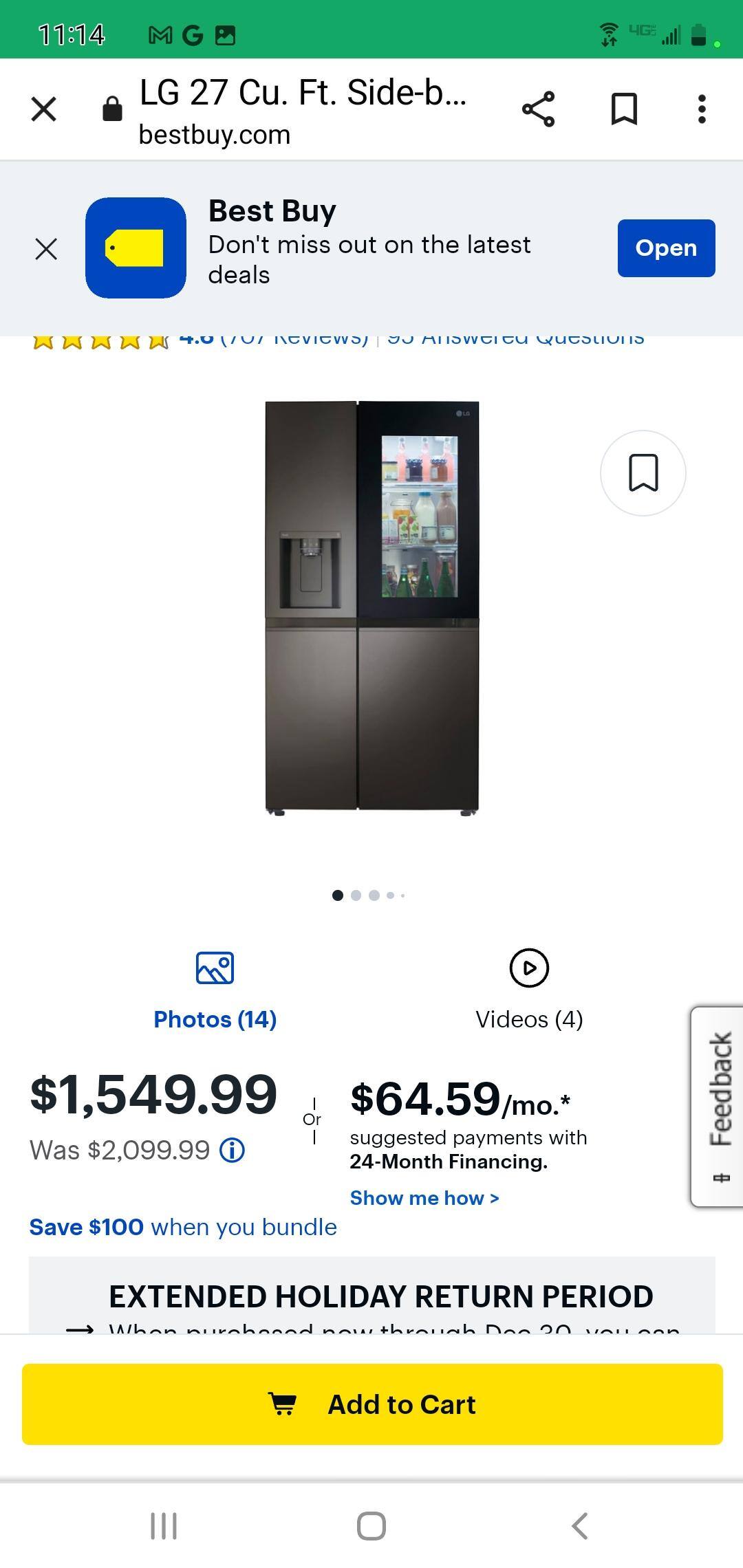743x1568 pixels.
Task: Select the third carousel dot
Action: point(374,895)
